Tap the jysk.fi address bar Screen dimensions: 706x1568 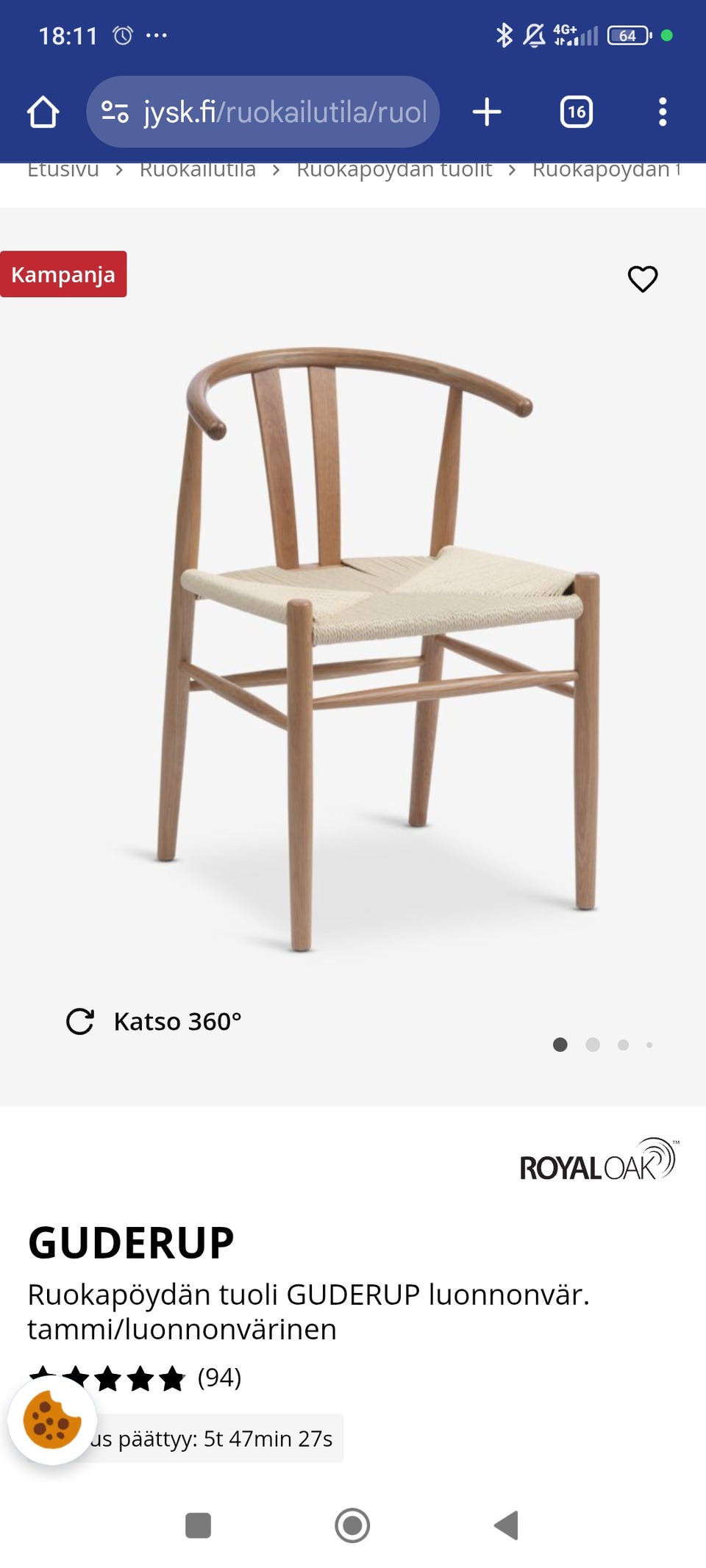263,112
